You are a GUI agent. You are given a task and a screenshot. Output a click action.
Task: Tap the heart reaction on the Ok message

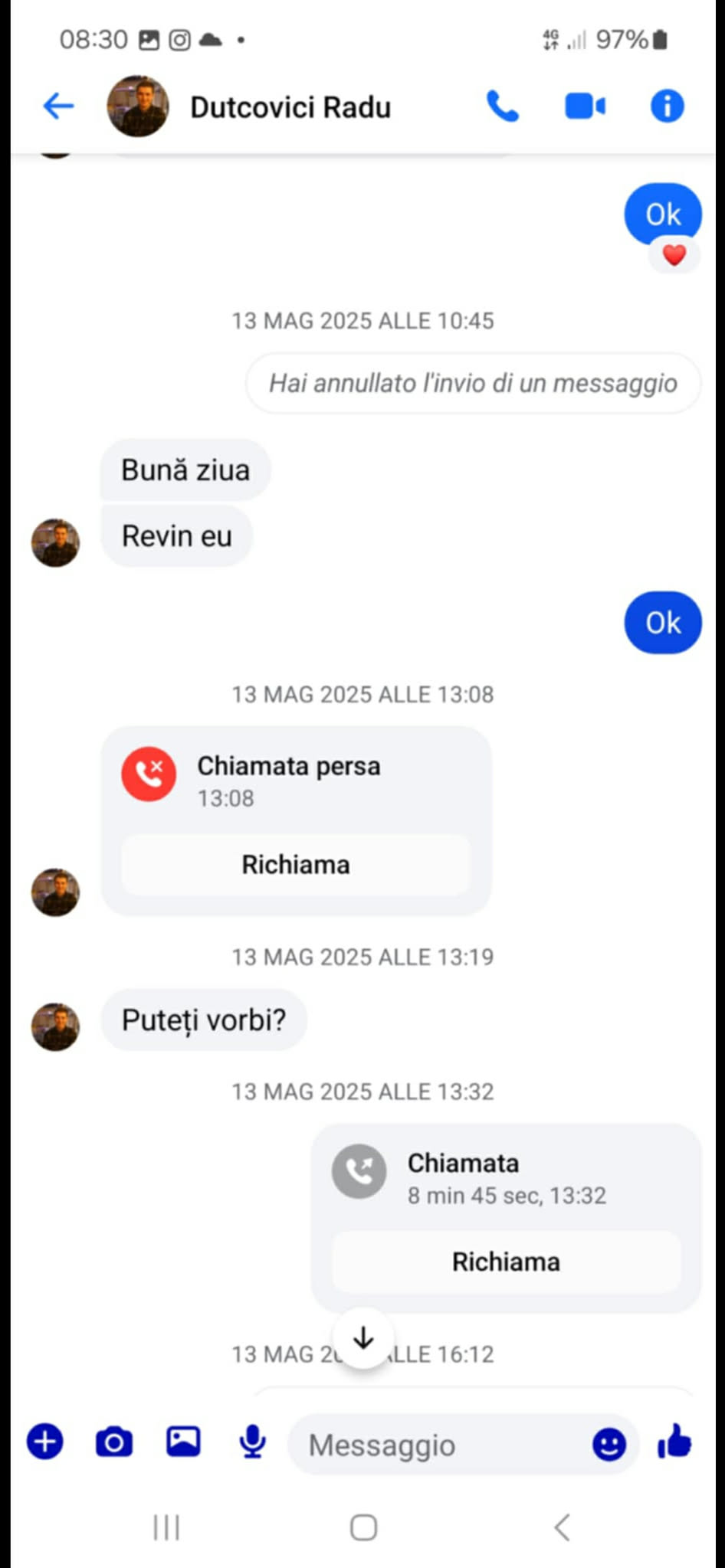[x=674, y=256]
